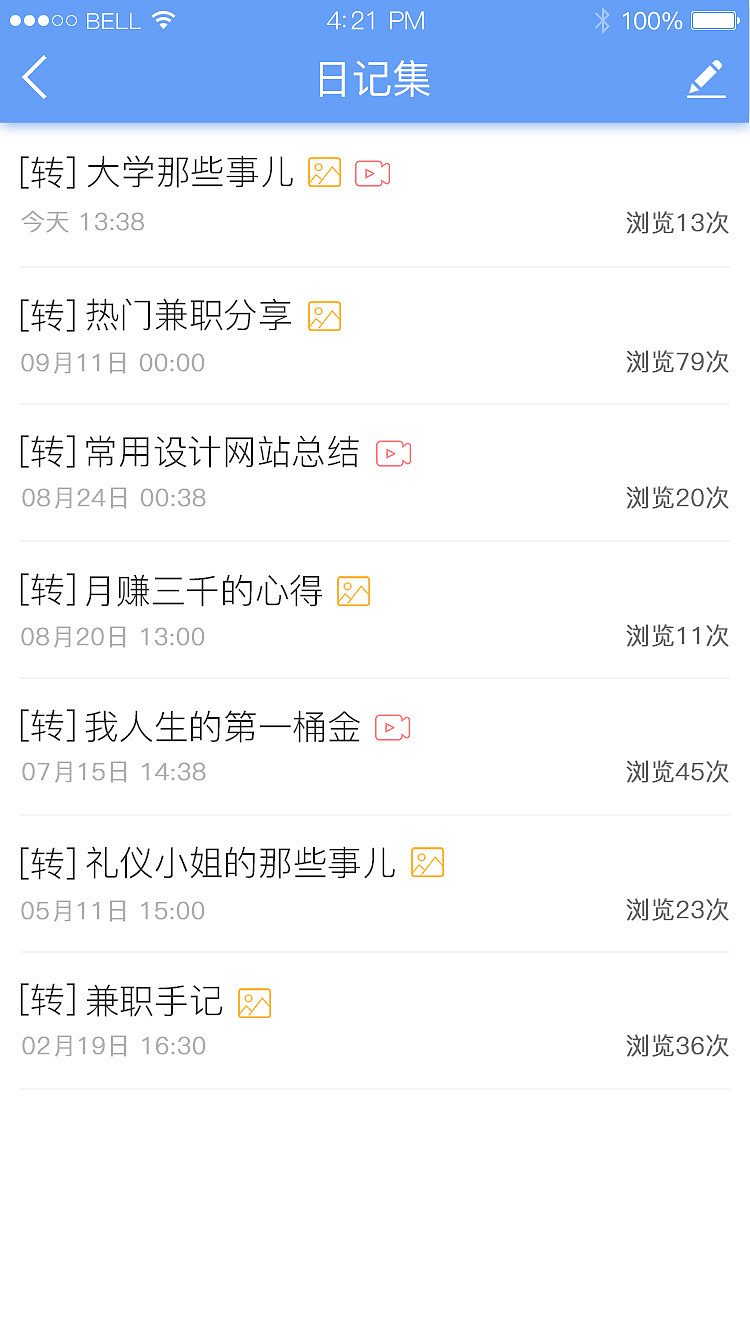Screen dimensions: 750x1334
Task: Open the image icon next to 月赚三千的心得
Action: click(x=352, y=590)
